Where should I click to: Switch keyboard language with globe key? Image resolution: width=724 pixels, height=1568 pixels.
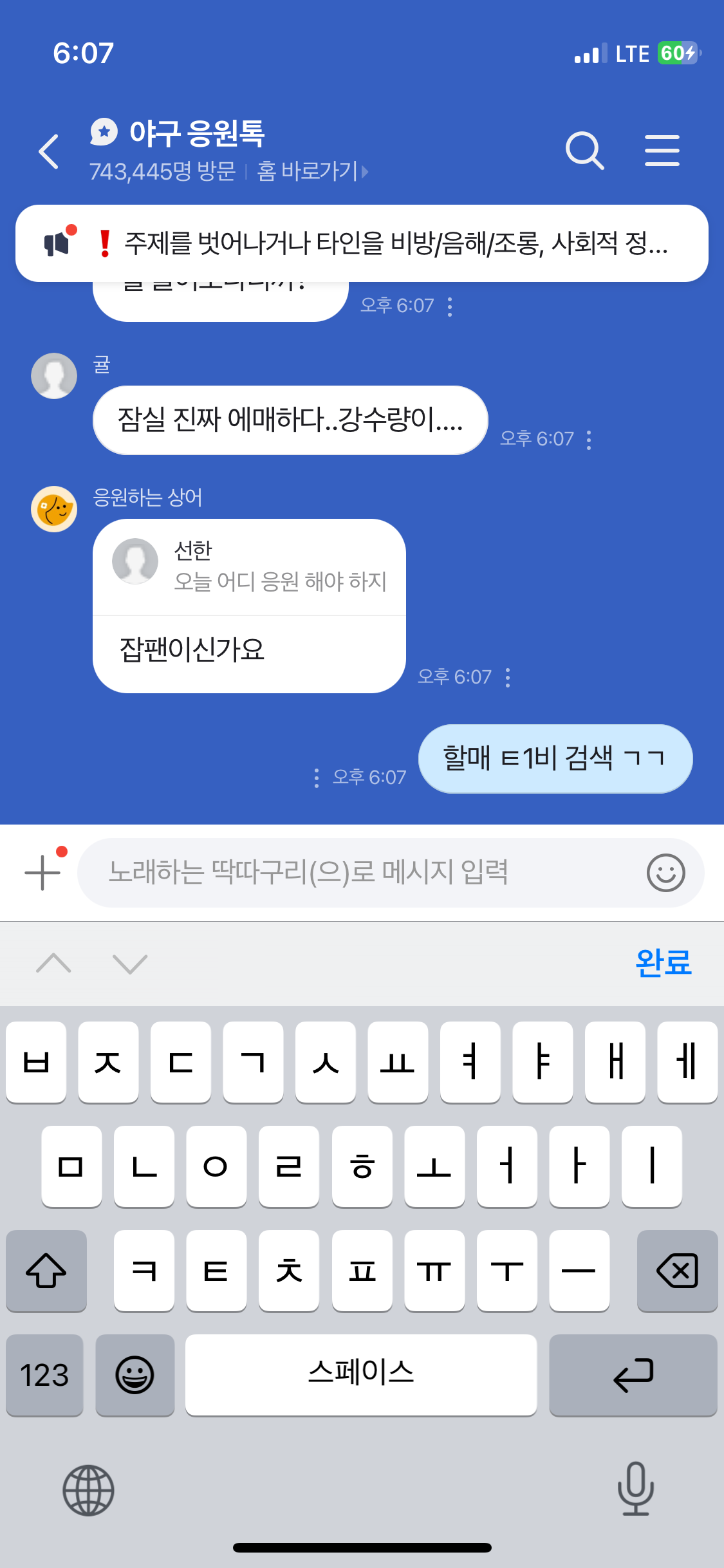pos(88,1490)
